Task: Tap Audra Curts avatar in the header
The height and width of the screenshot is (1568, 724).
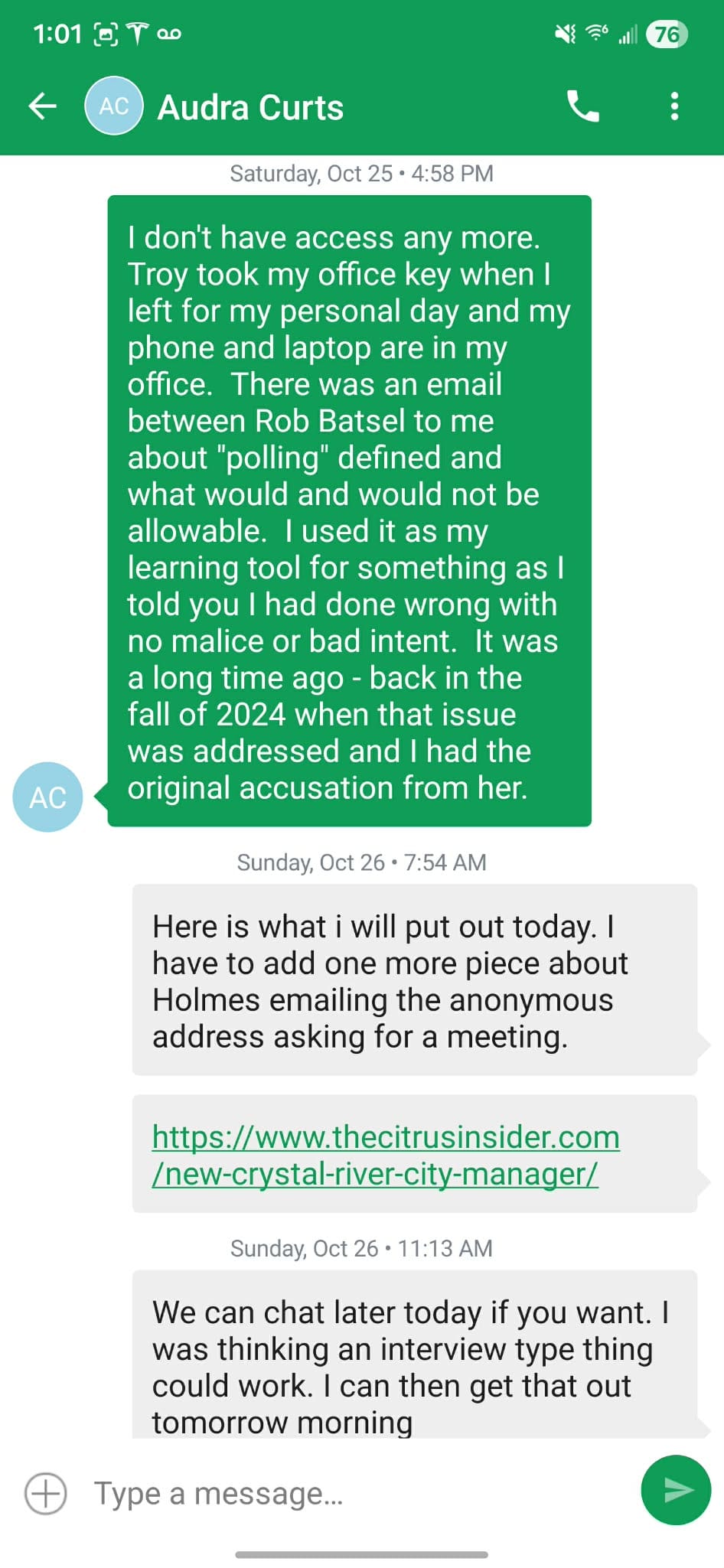Action: pyautogui.click(x=113, y=106)
